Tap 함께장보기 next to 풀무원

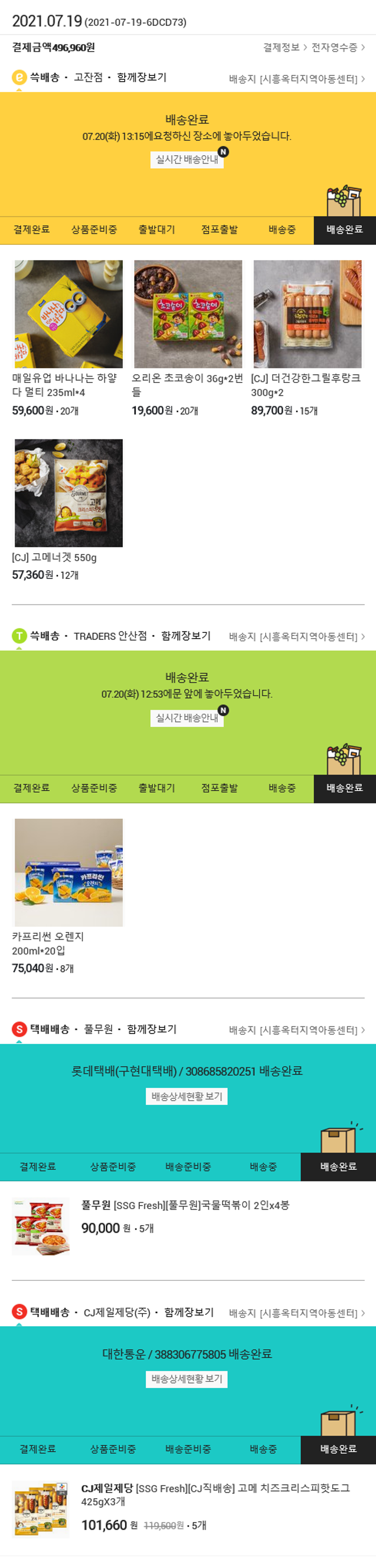coord(151,1029)
